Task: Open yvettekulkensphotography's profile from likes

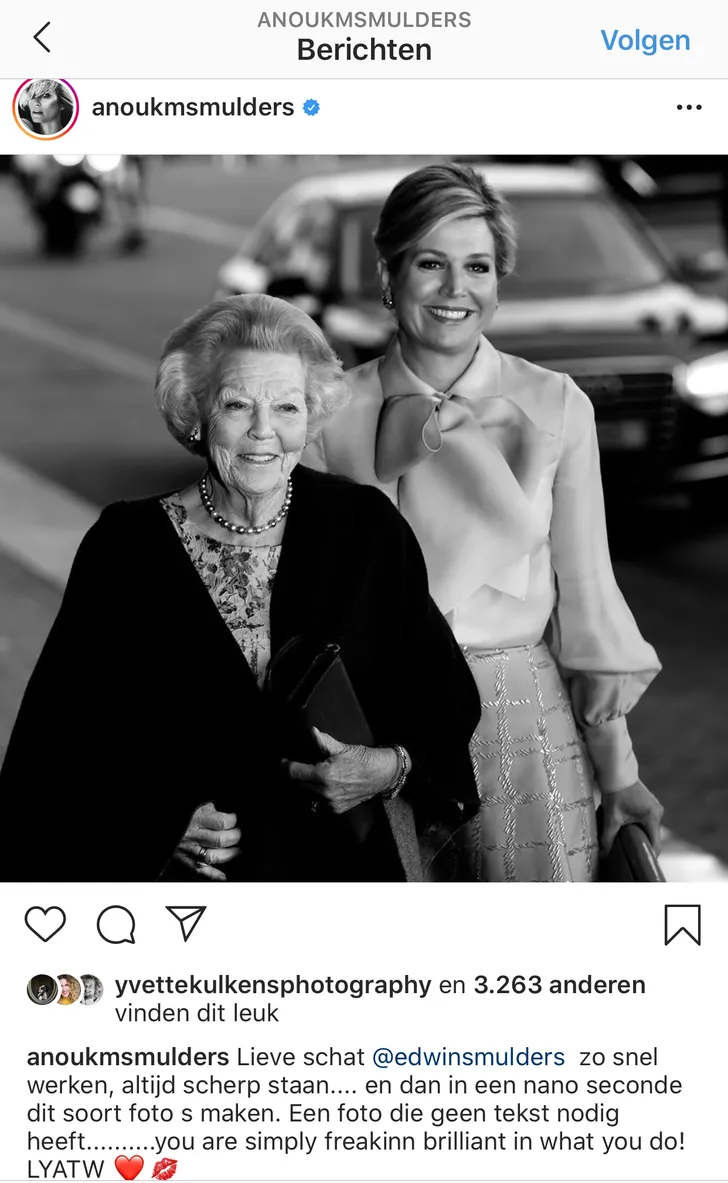Action: coord(272,985)
